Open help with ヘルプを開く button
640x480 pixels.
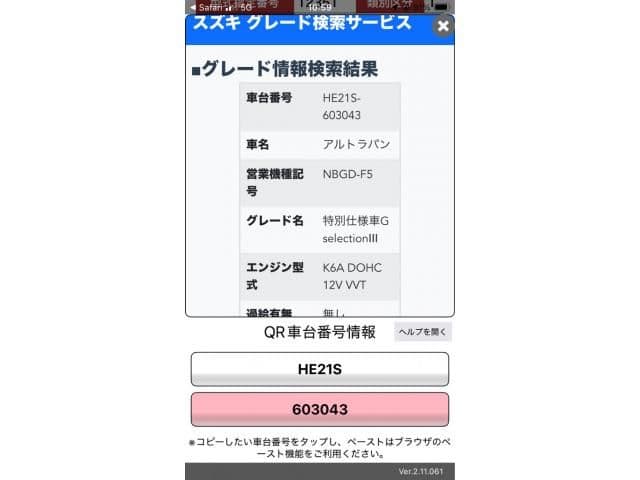click(423, 332)
